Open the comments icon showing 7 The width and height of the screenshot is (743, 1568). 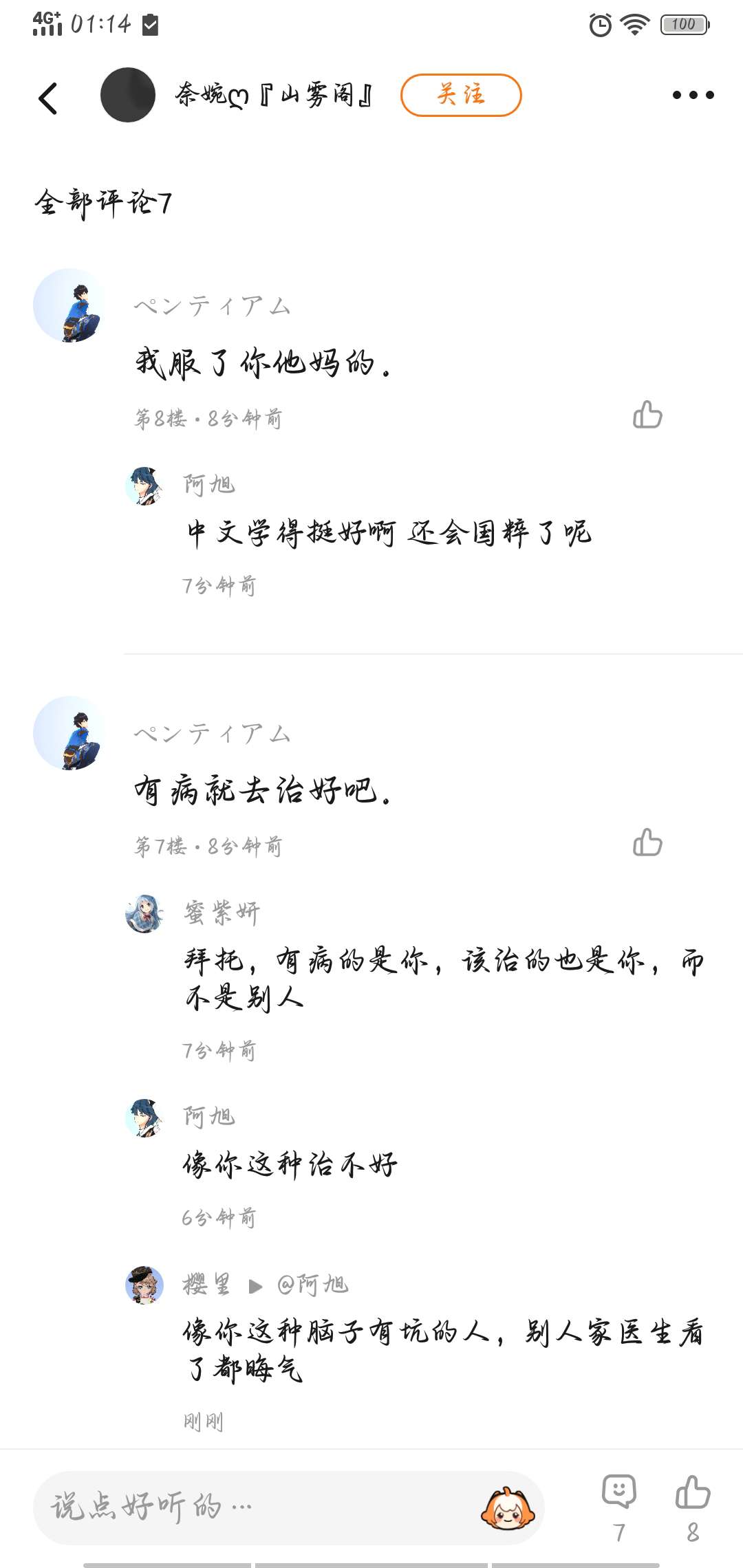[x=619, y=1492]
